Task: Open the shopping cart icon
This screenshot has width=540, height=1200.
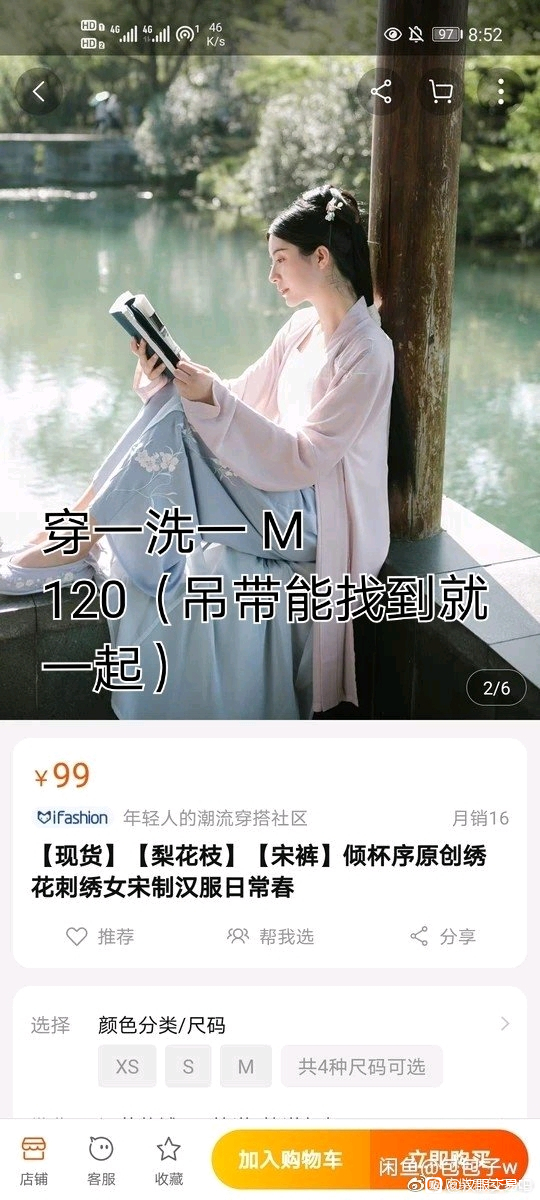Action: tap(440, 92)
